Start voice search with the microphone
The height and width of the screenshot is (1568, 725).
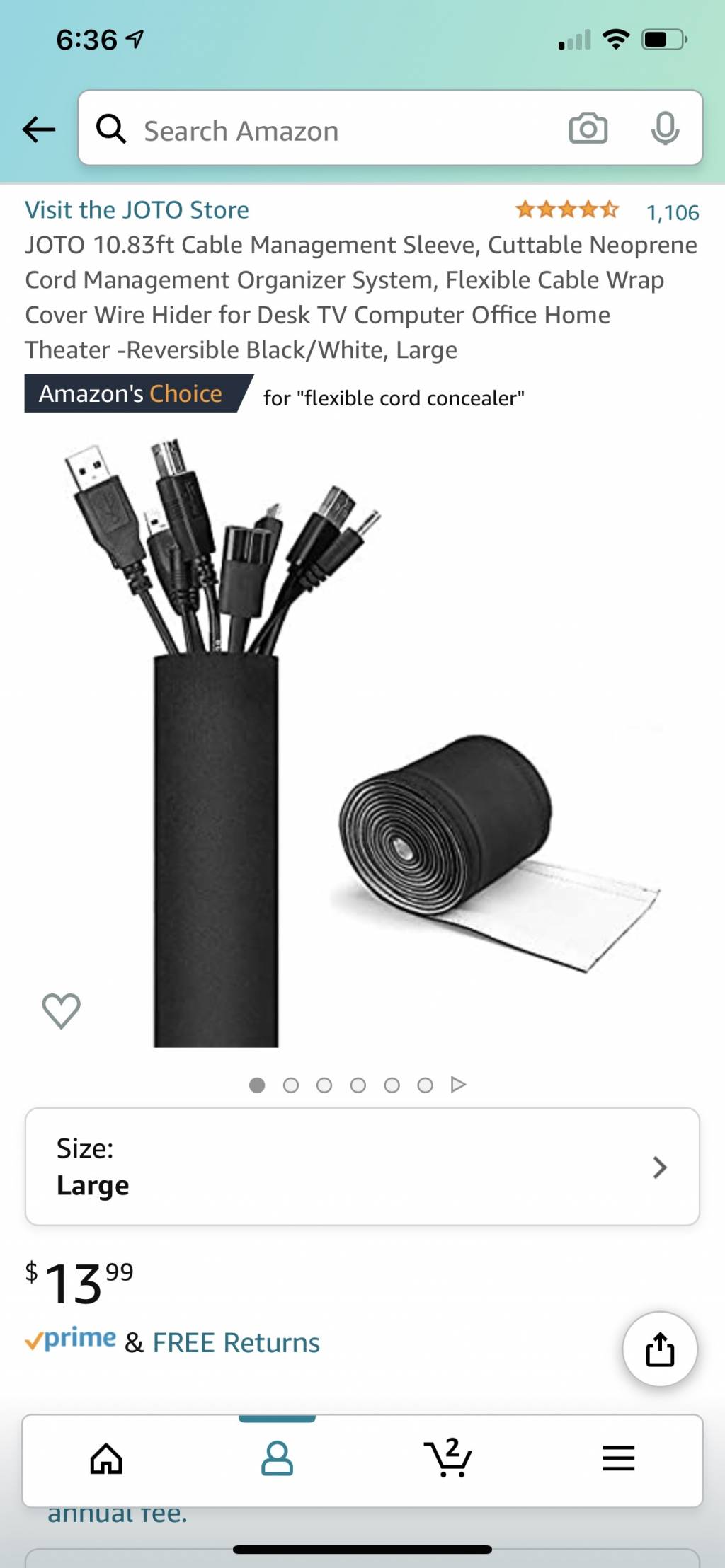(x=665, y=129)
